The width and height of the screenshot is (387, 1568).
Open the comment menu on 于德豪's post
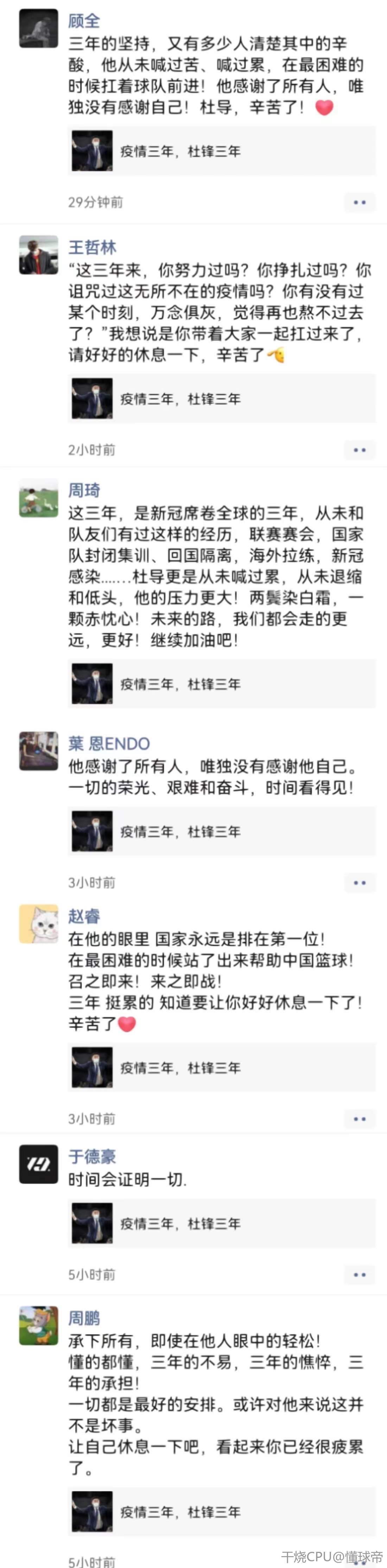coord(360,1275)
